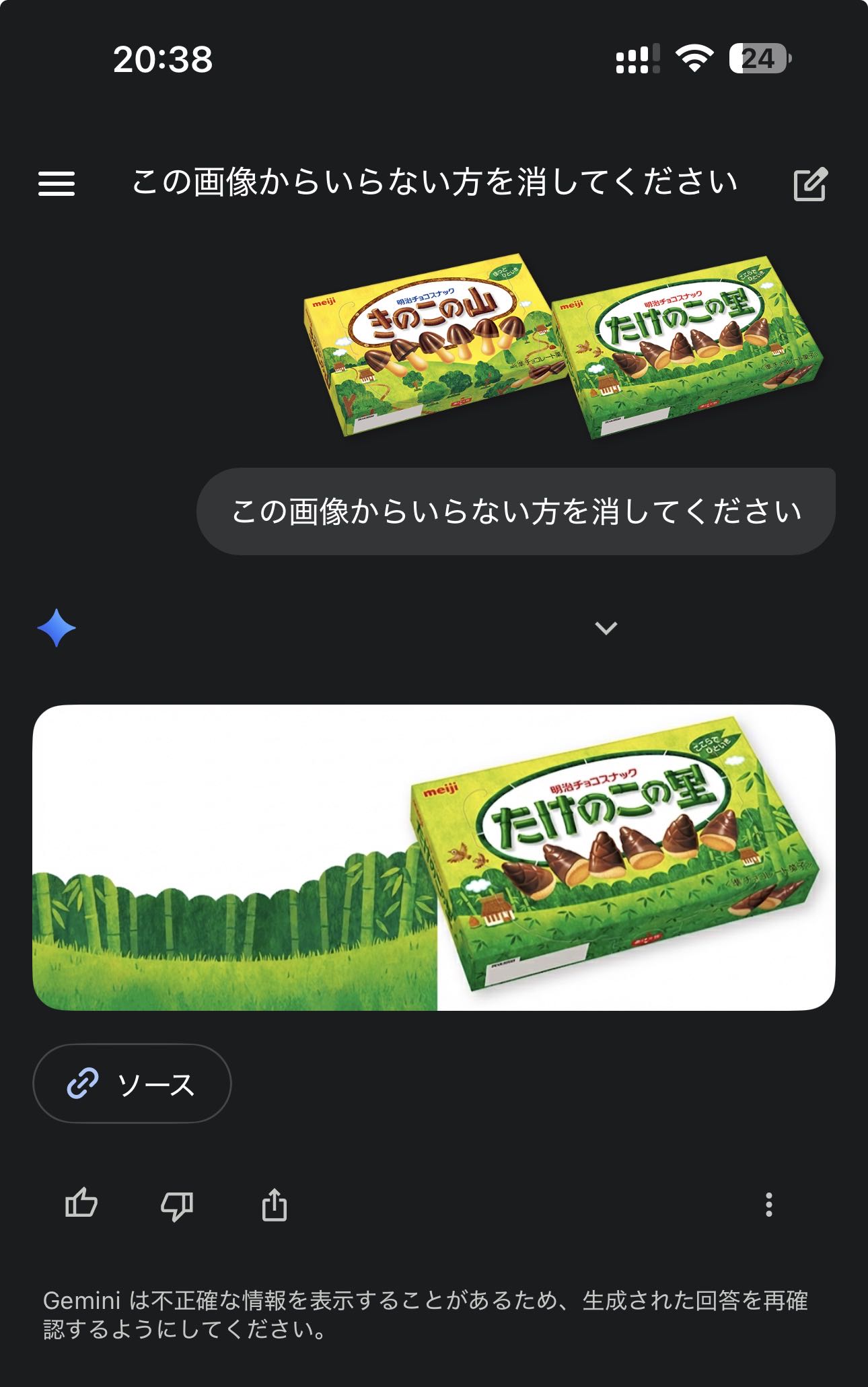This screenshot has height=1387, width=868.
Task: Open the uploaded snack boxes image
Action: coord(563,347)
